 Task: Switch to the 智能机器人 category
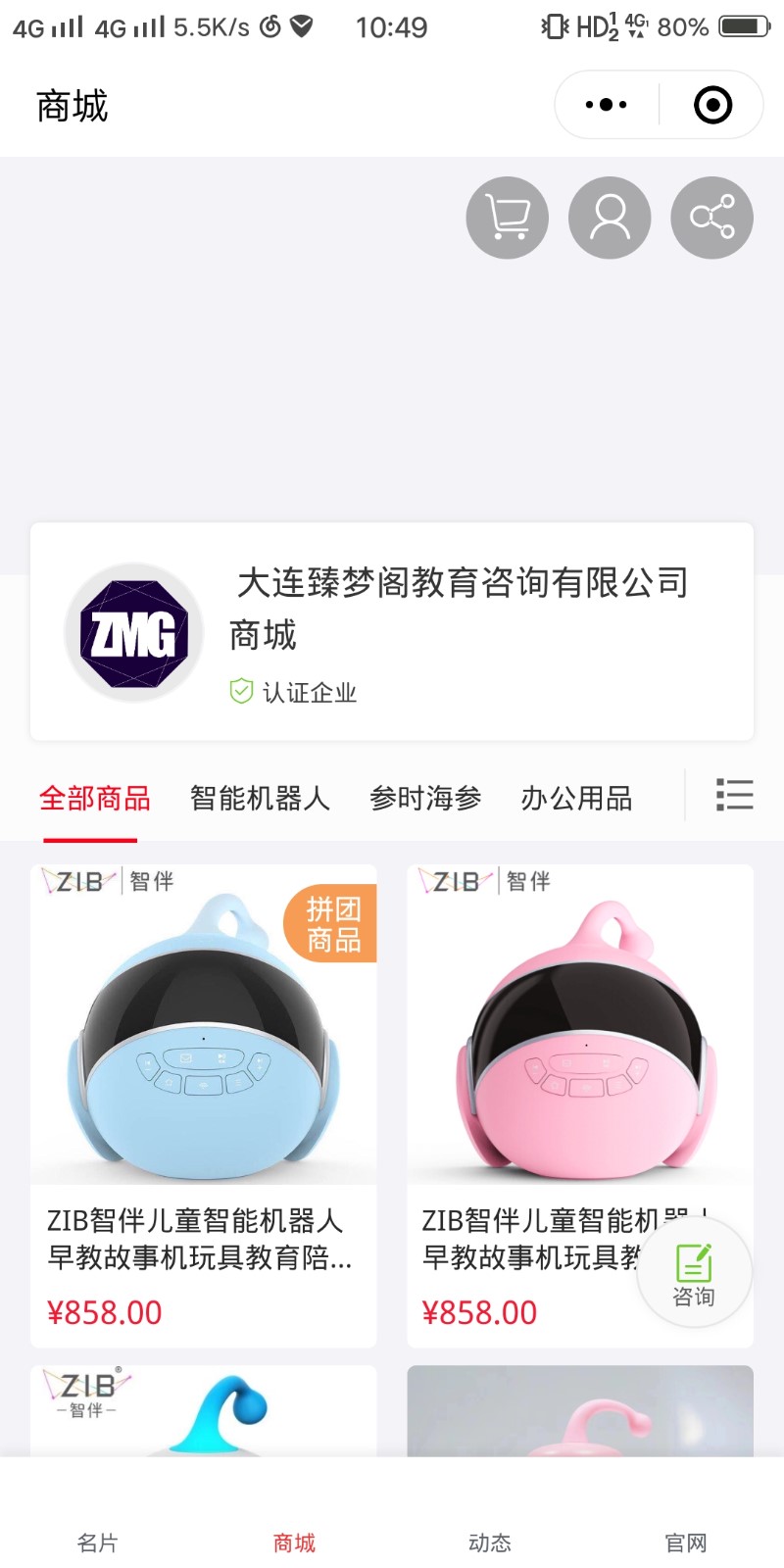pos(260,798)
